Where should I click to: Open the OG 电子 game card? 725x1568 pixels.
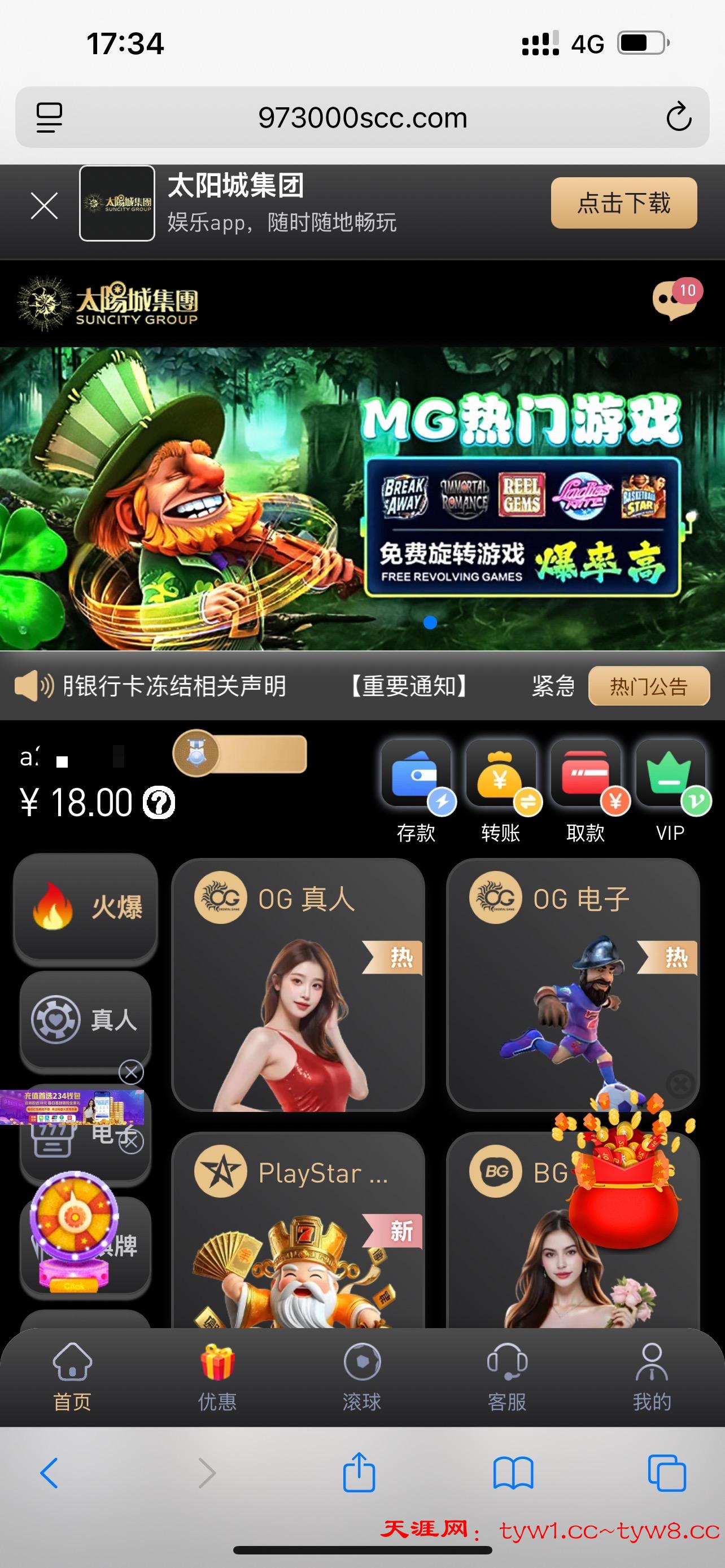pos(572,985)
